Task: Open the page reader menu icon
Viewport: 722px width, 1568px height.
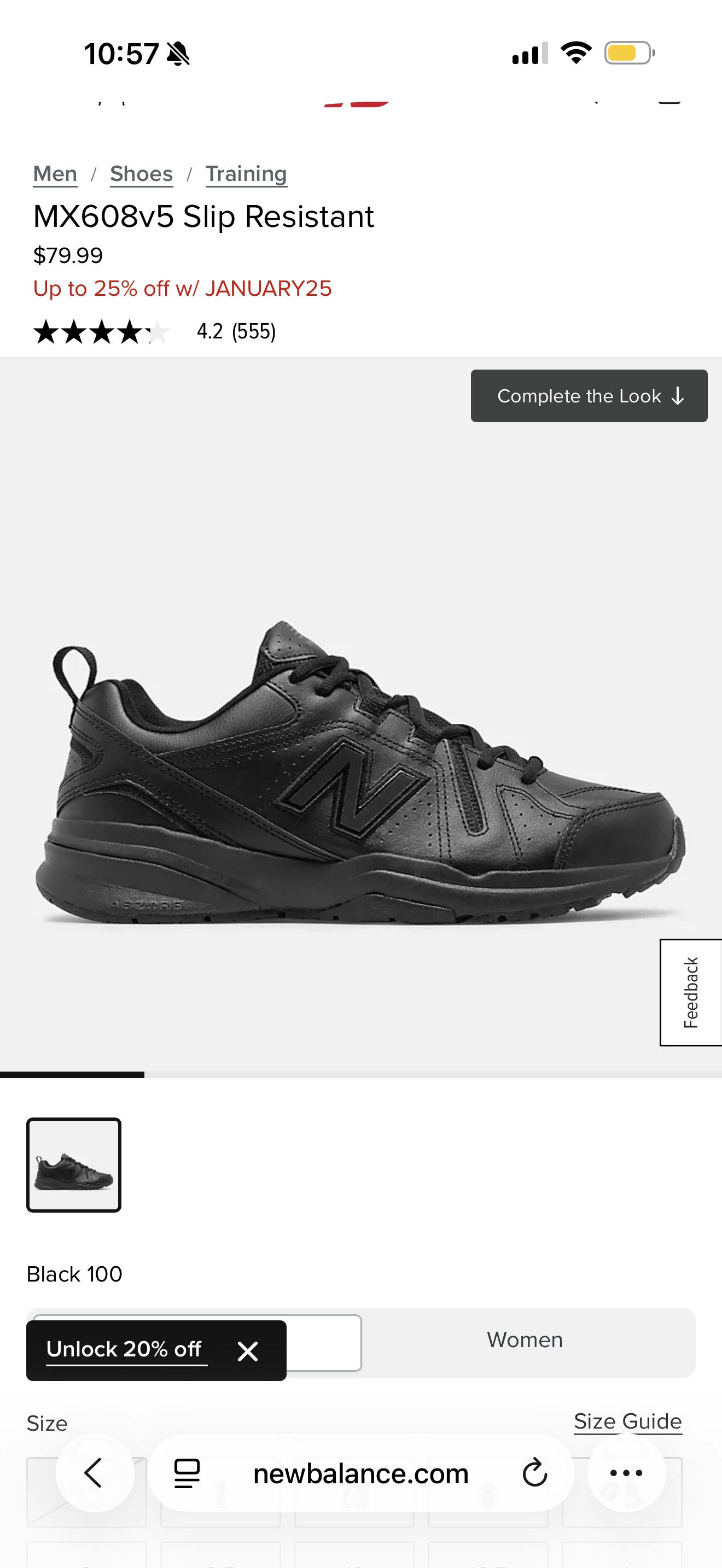Action: 187,1473
